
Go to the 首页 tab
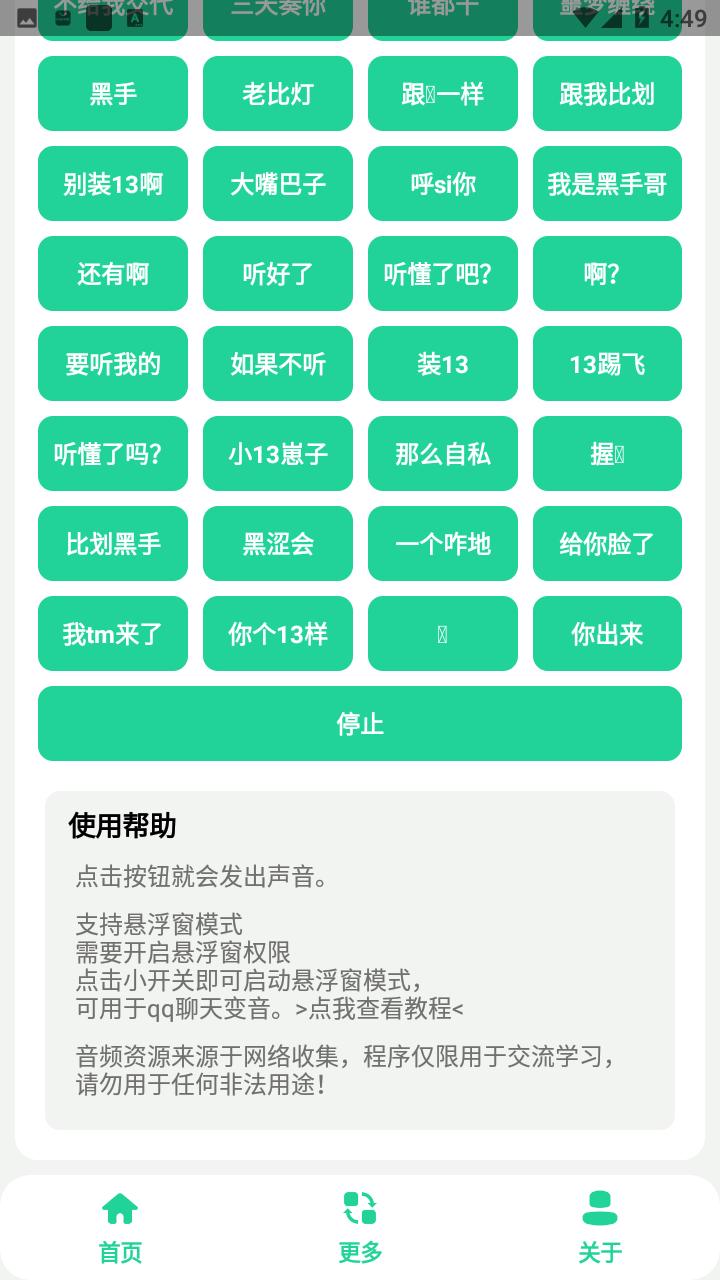coord(120,1227)
